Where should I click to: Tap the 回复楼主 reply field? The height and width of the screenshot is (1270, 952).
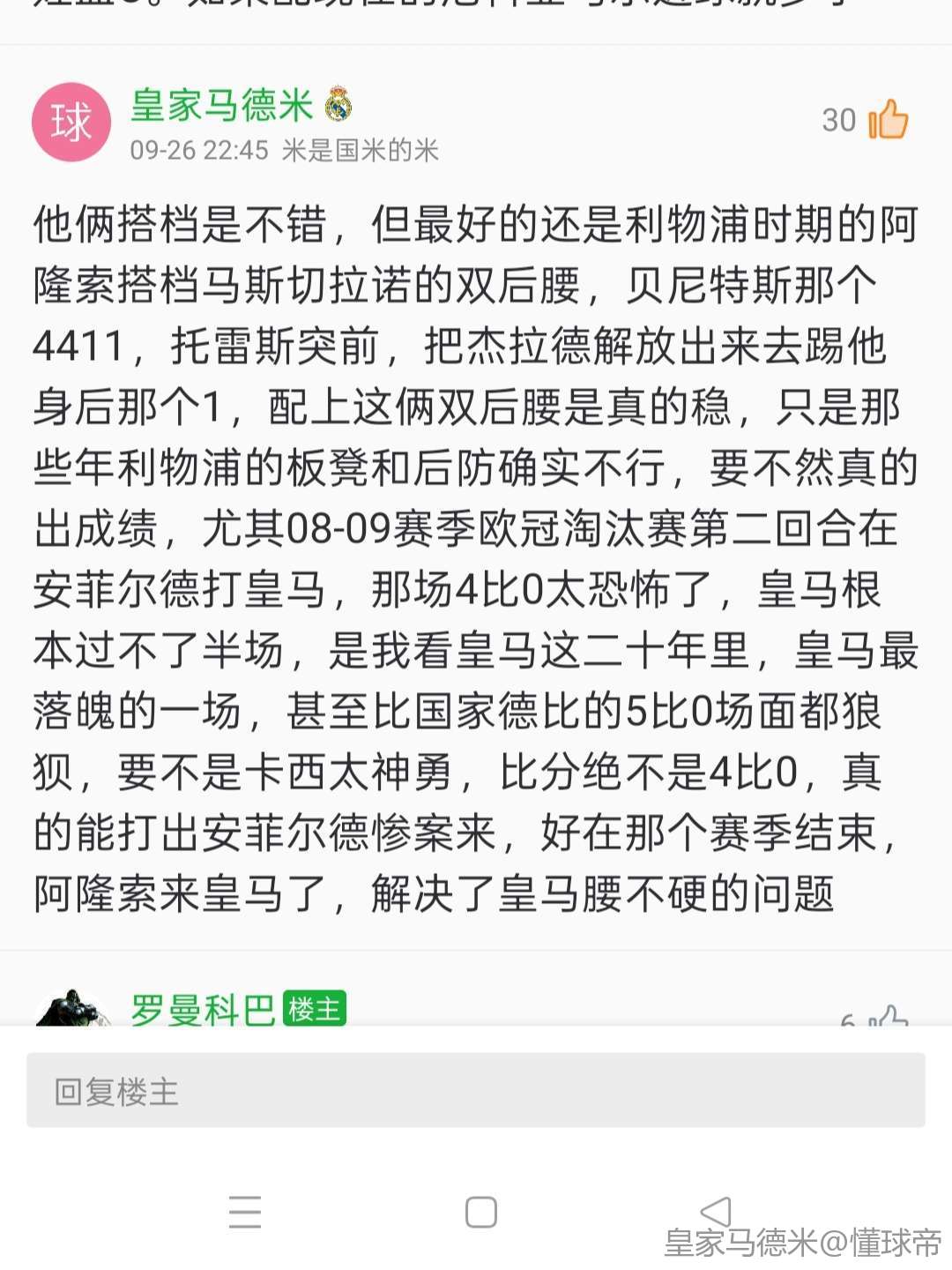(476, 1091)
